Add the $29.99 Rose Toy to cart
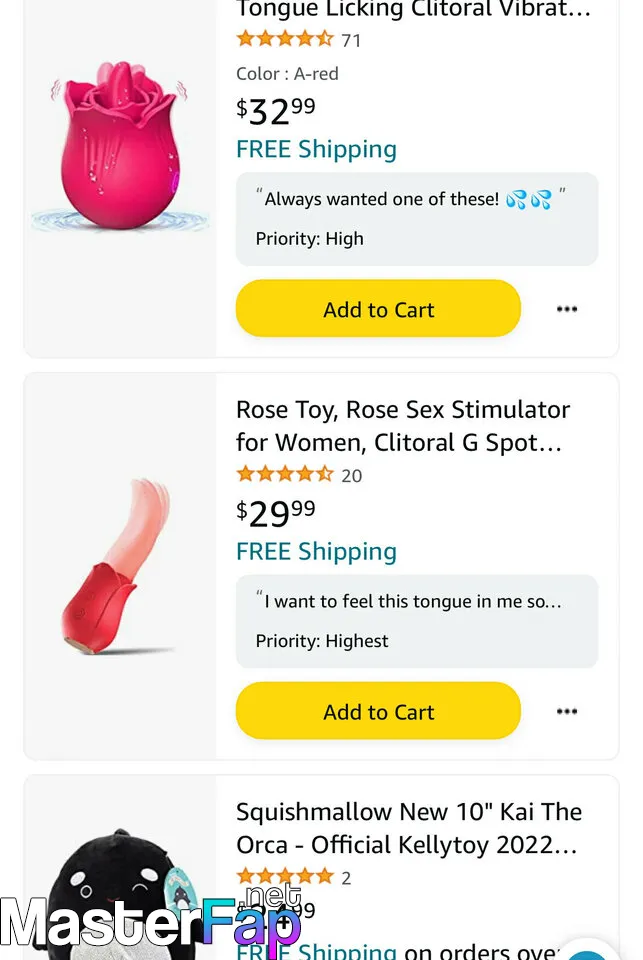643x960 pixels. coord(378,711)
